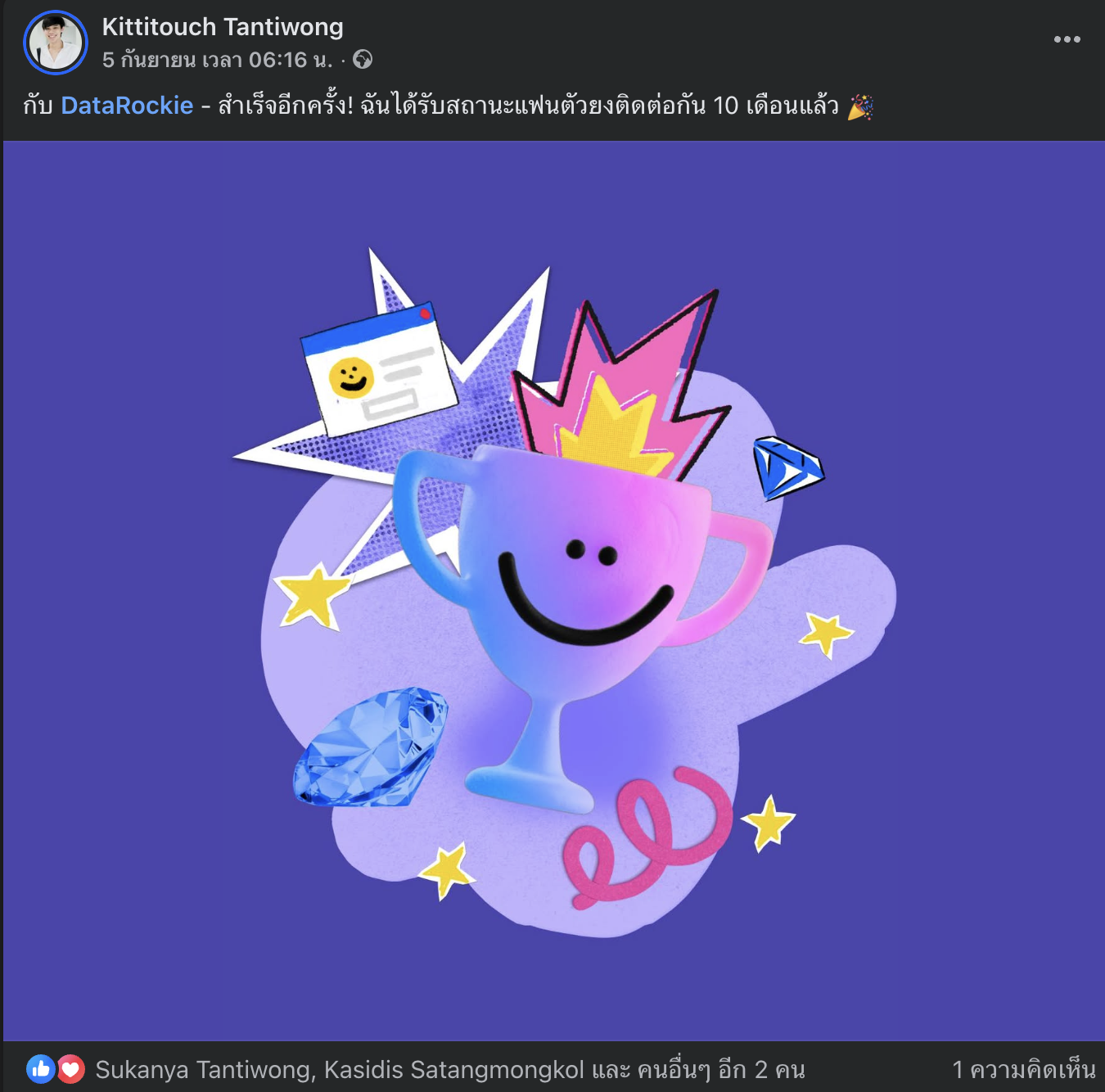The image size is (1105, 1092).
Task: Open Kittitouch Tantiwong's profile name link
Action: click(x=223, y=27)
